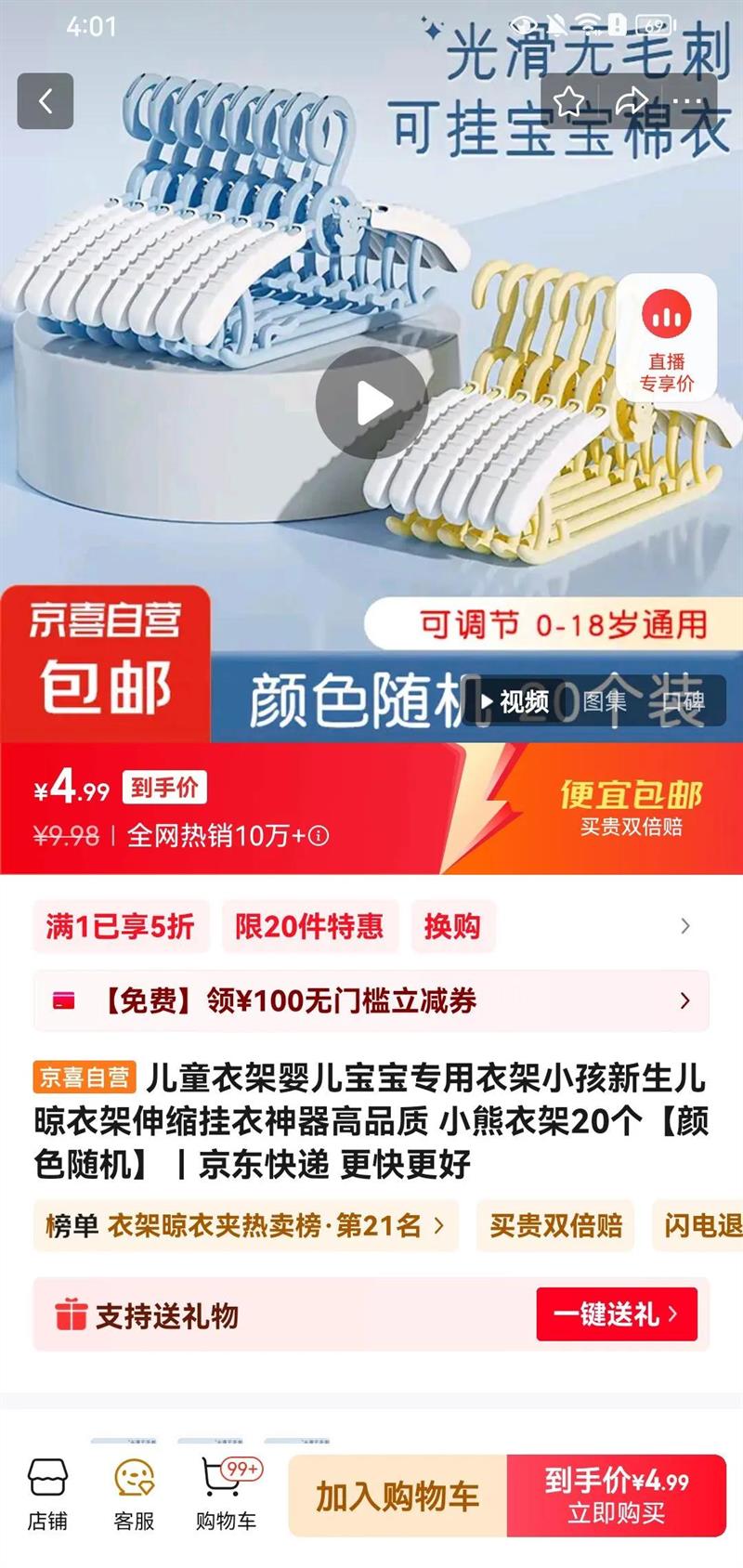This screenshot has height=1568, width=743.
Task: Contact 客服 customer service
Action: (x=135, y=1495)
